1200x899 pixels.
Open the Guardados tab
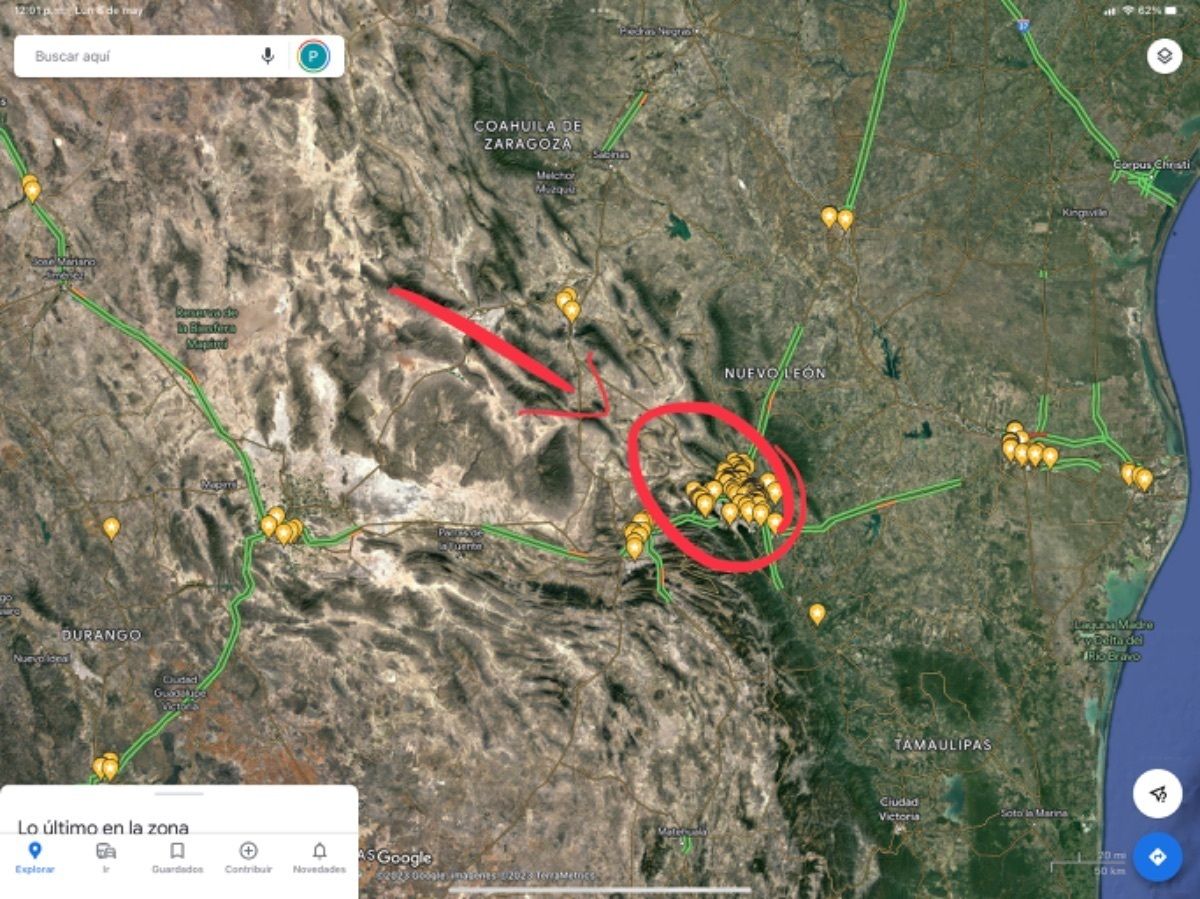[177, 857]
